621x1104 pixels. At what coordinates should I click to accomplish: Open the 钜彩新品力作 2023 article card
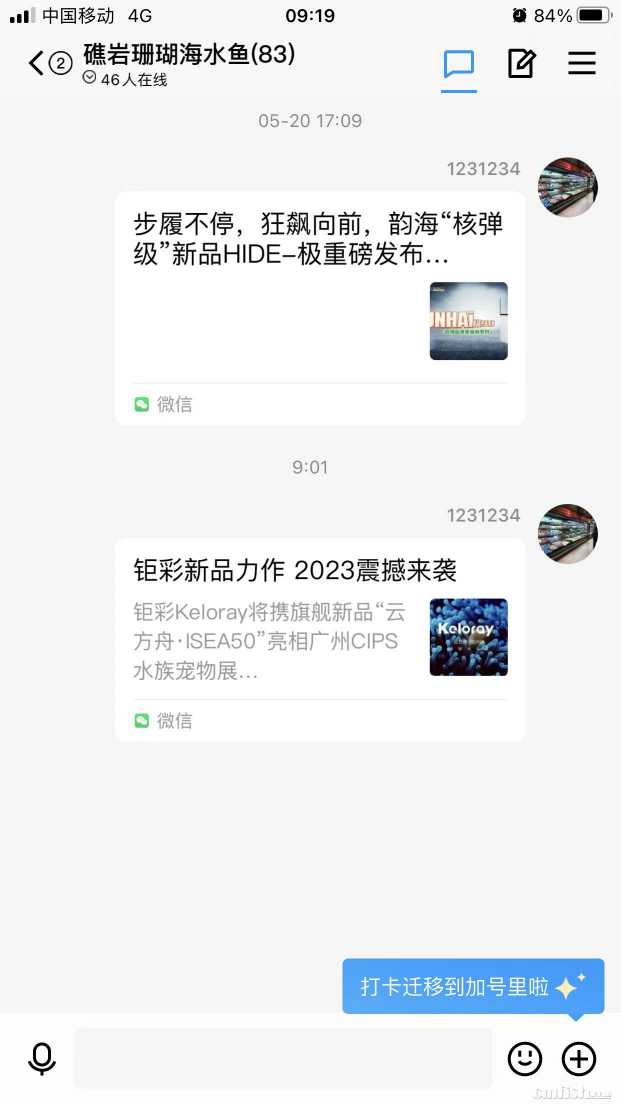click(320, 640)
